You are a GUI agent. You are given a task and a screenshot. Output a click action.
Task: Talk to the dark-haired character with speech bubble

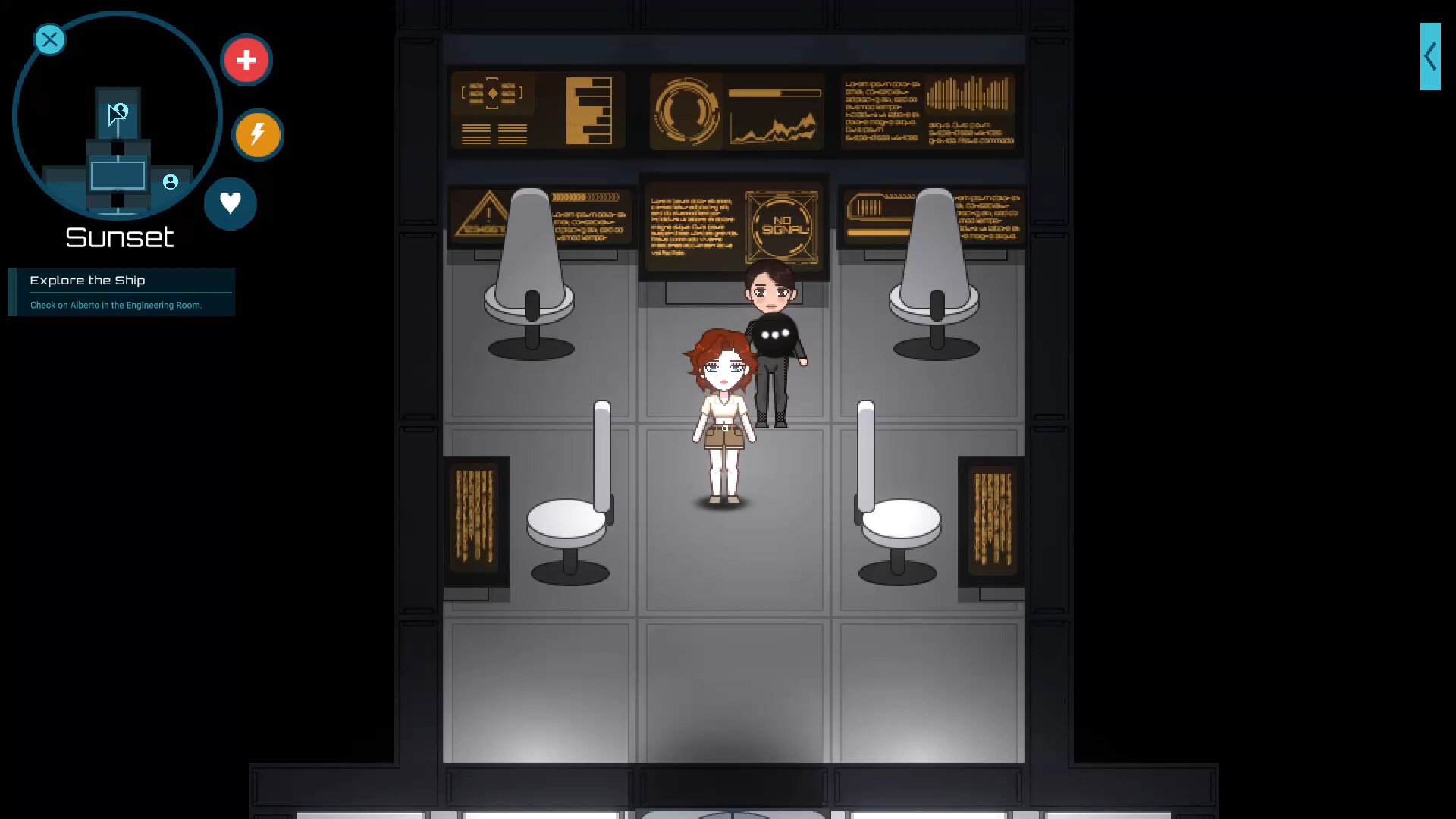pyautogui.click(x=773, y=335)
